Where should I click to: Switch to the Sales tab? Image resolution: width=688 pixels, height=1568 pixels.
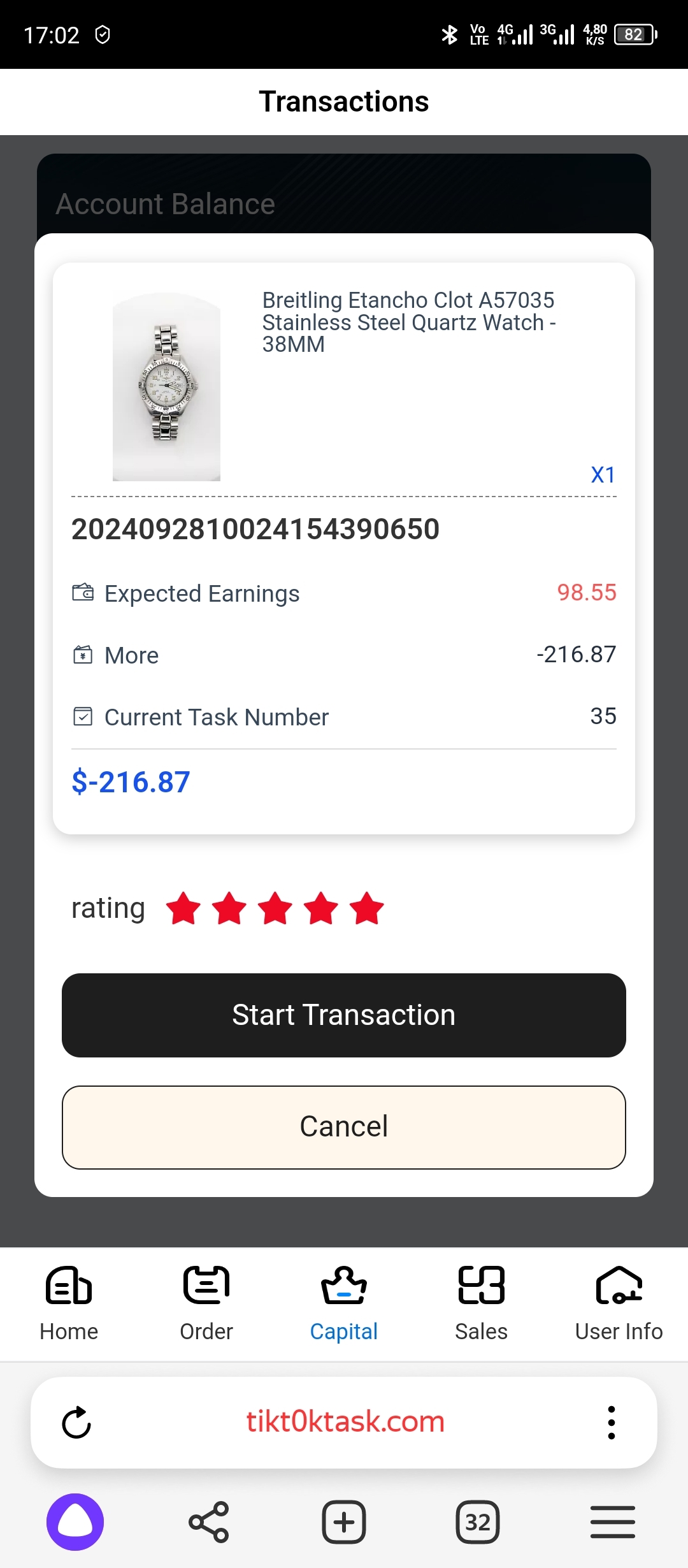(482, 1303)
